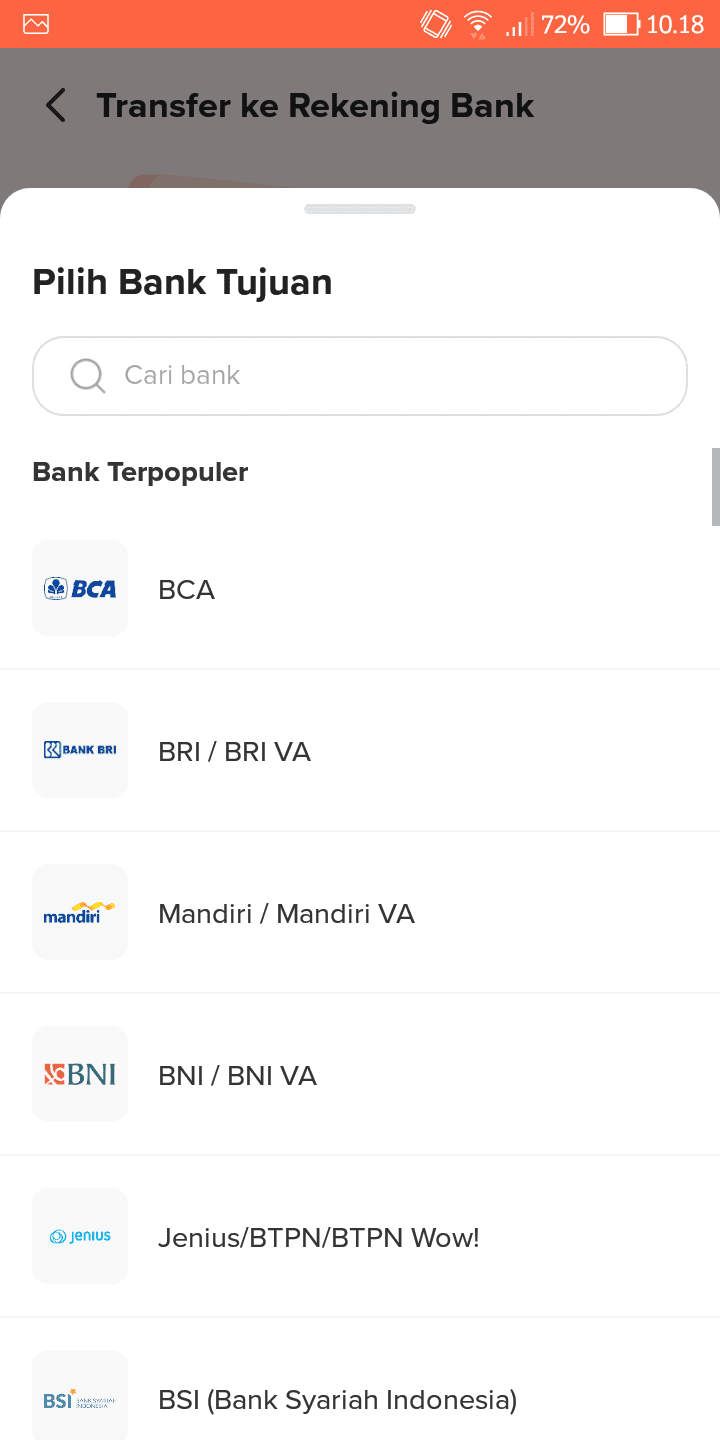The width and height of the screenshot is (720, 1440).
Task: Tap the bottom sheet drag handle
Action: (x=360, y=209)
